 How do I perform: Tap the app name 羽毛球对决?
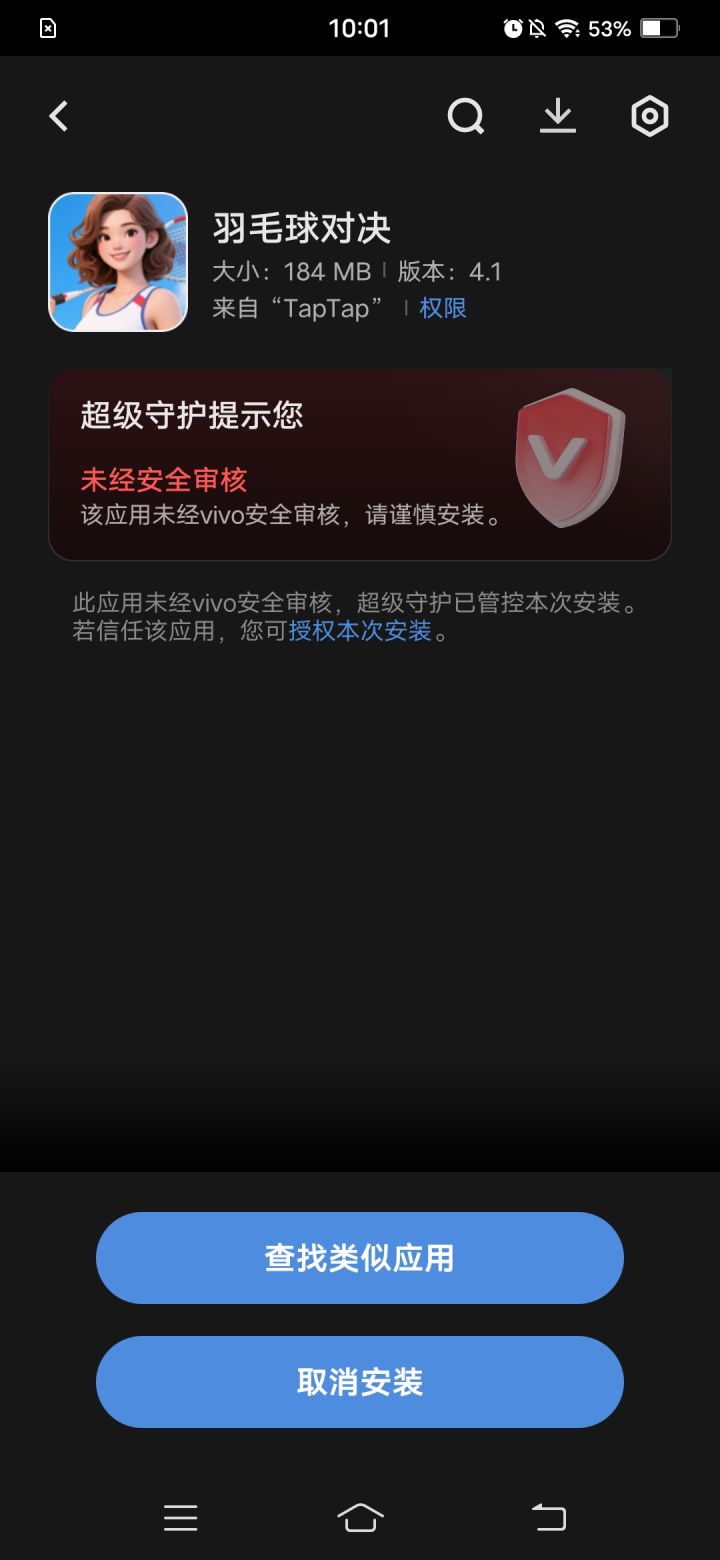click(x=303, y=229)
